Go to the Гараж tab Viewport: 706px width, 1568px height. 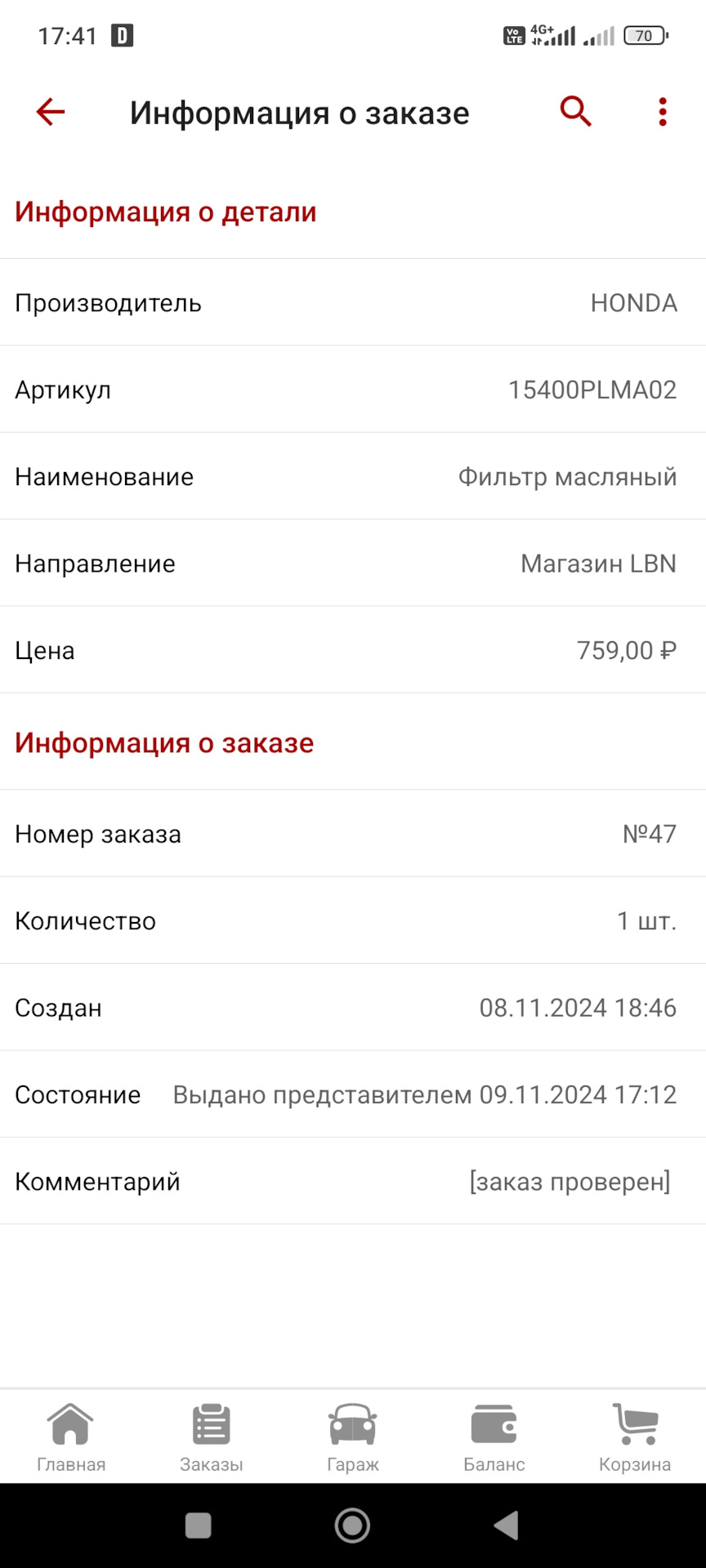point(353,1437)
